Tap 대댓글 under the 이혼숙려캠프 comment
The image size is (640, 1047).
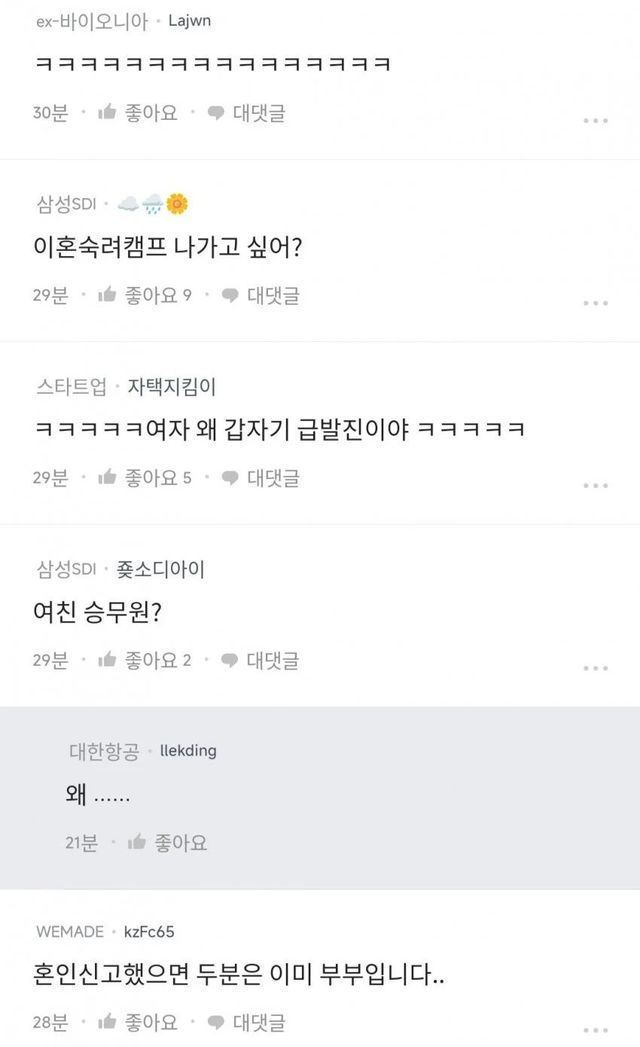pyautogui.click(x=261, y=295)
